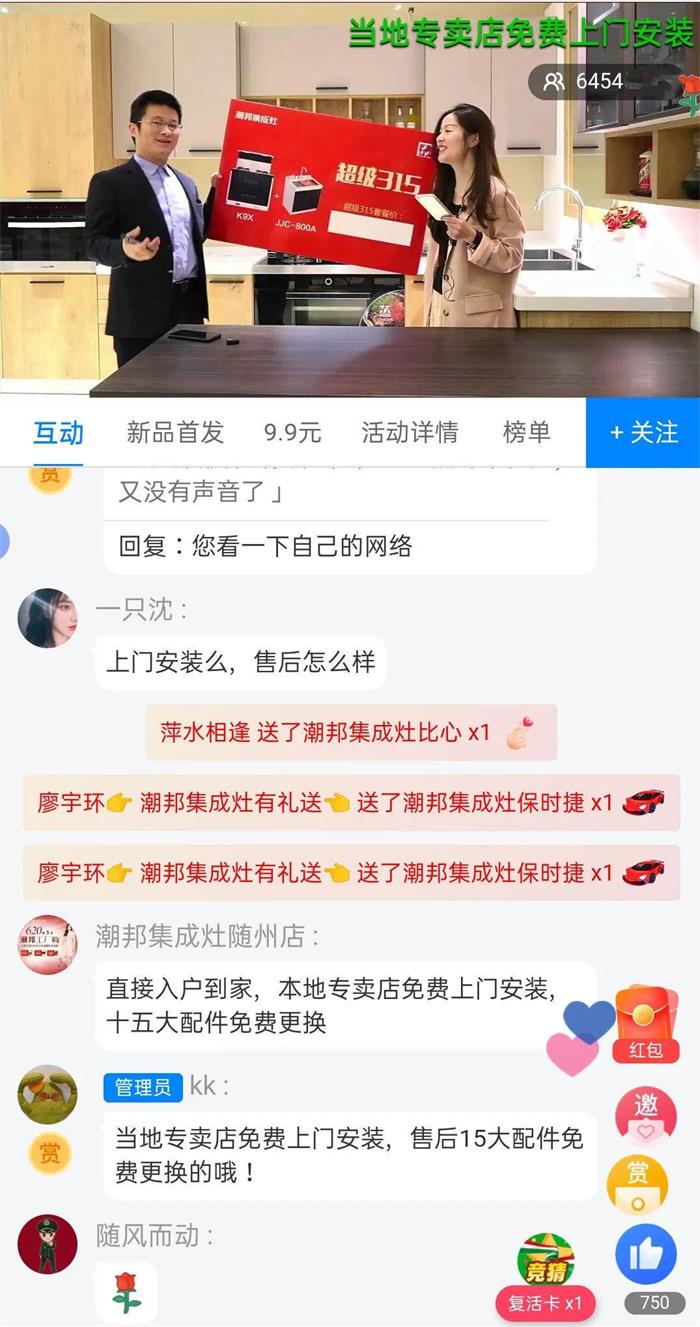Like the live stream with thumbs-up
700x1327 pixels.
tap(646, 1254)
